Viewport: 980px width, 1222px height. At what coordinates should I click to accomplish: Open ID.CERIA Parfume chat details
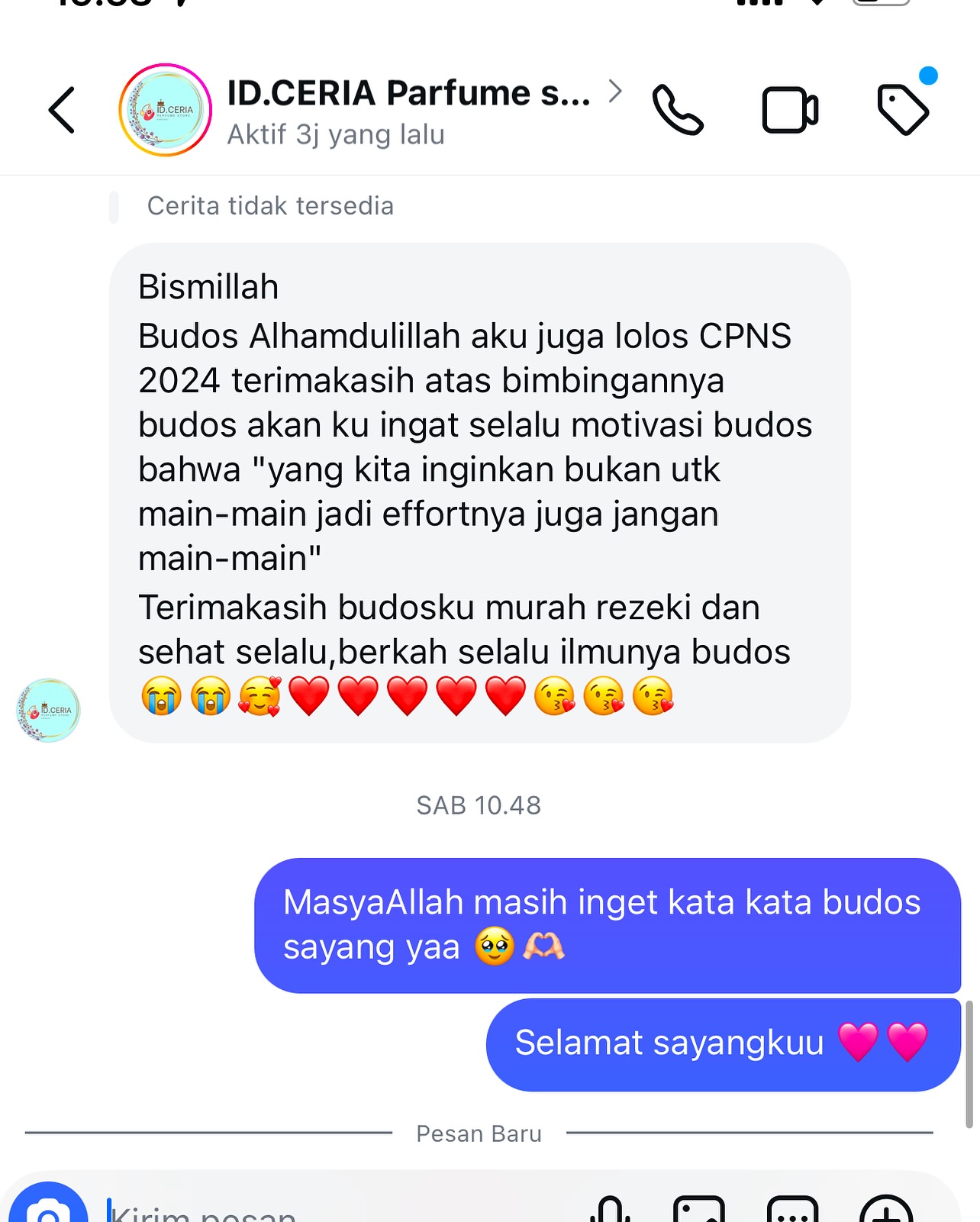408,93
